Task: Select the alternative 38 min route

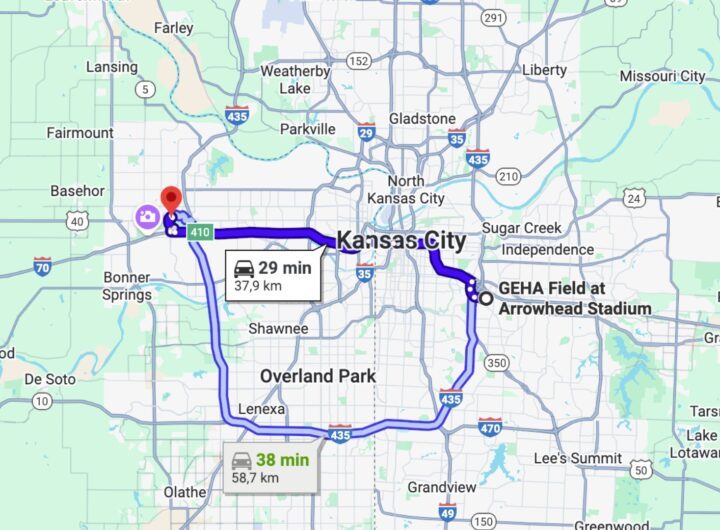Action: tap(270, 469)
